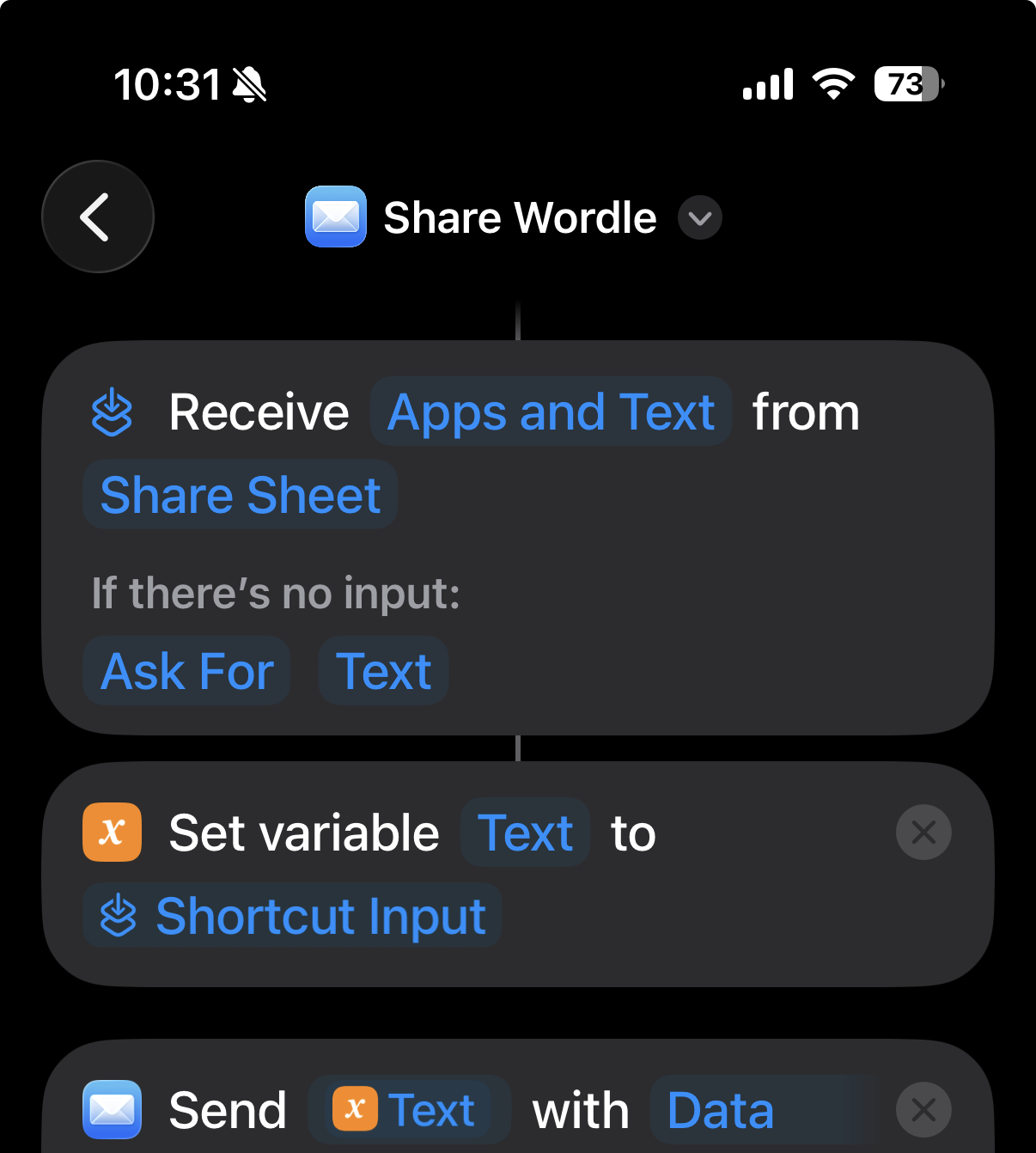Open the Share Wordle shortcut options chevron
1036x1153 pixels.
pyautogui.click(x=698, y=218)
